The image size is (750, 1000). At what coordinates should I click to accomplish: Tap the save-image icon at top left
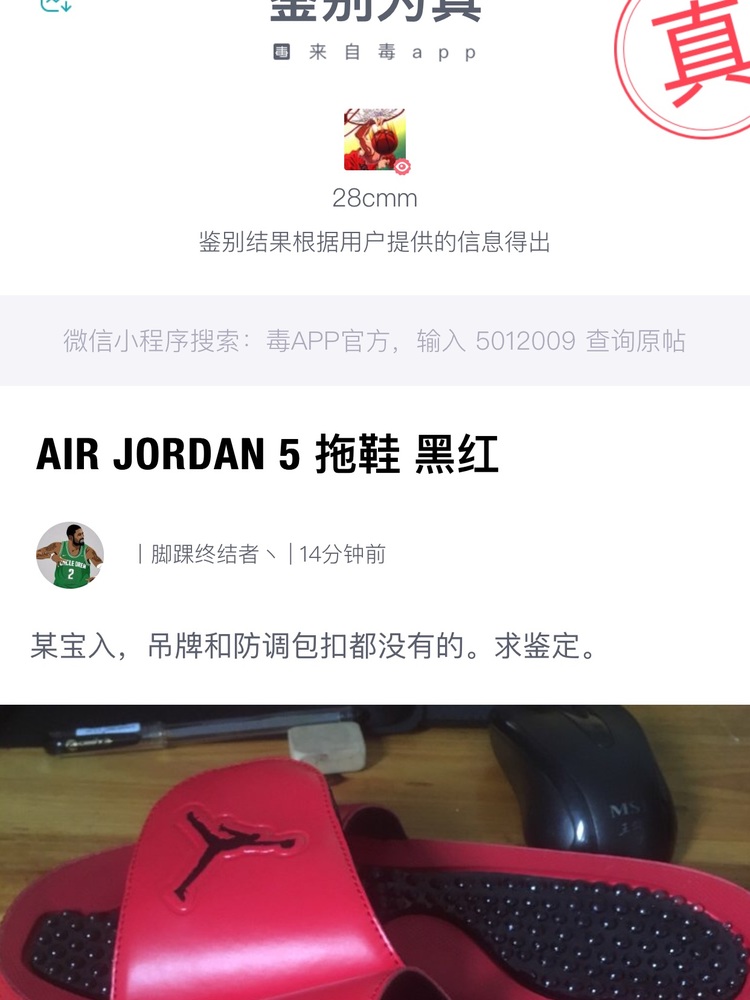pos(55,5)
